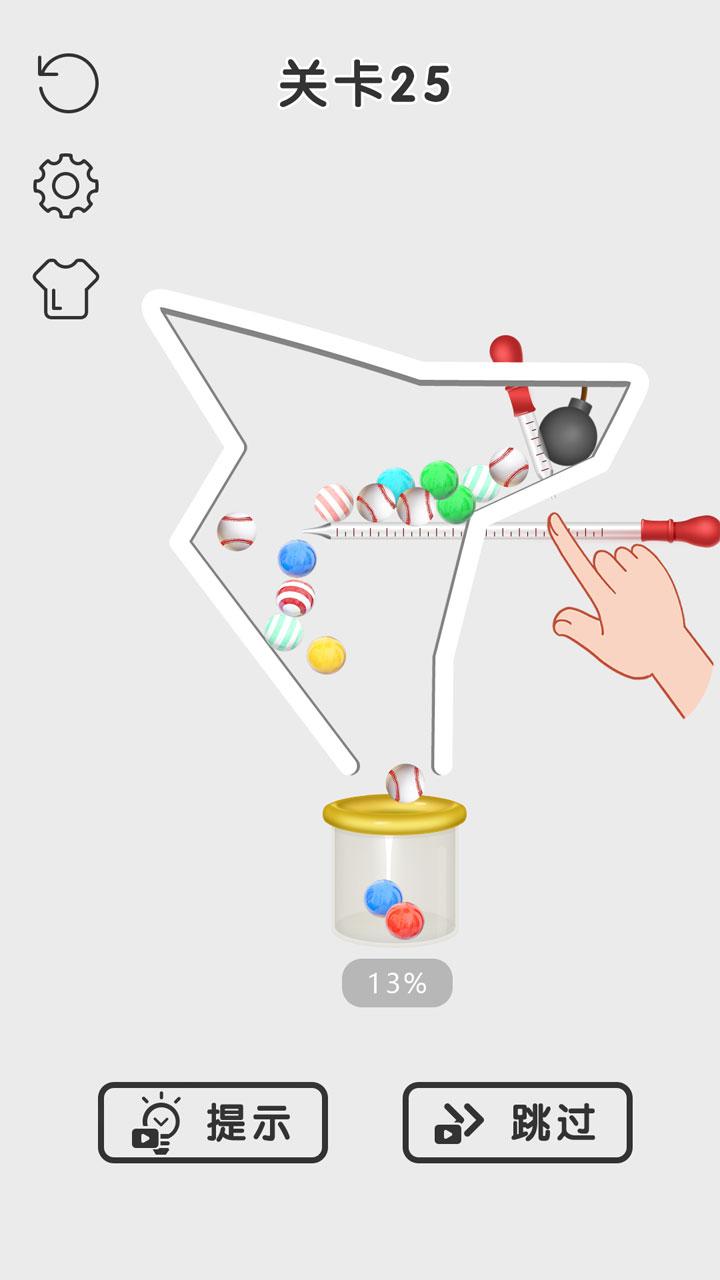Tap the horizontal red-handled pin
Image resolution: width=720 pixels, height=1280 pixels.
[x=680, y=529]
